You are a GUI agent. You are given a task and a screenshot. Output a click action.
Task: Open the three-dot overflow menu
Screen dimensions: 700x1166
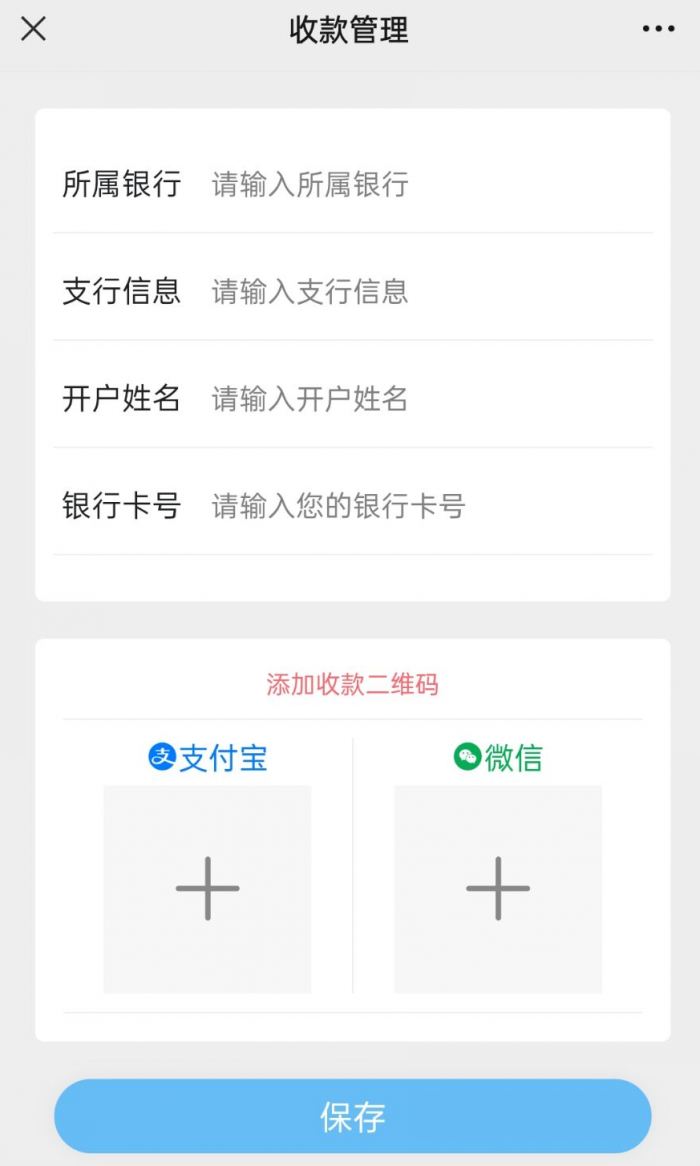[658, 29]
